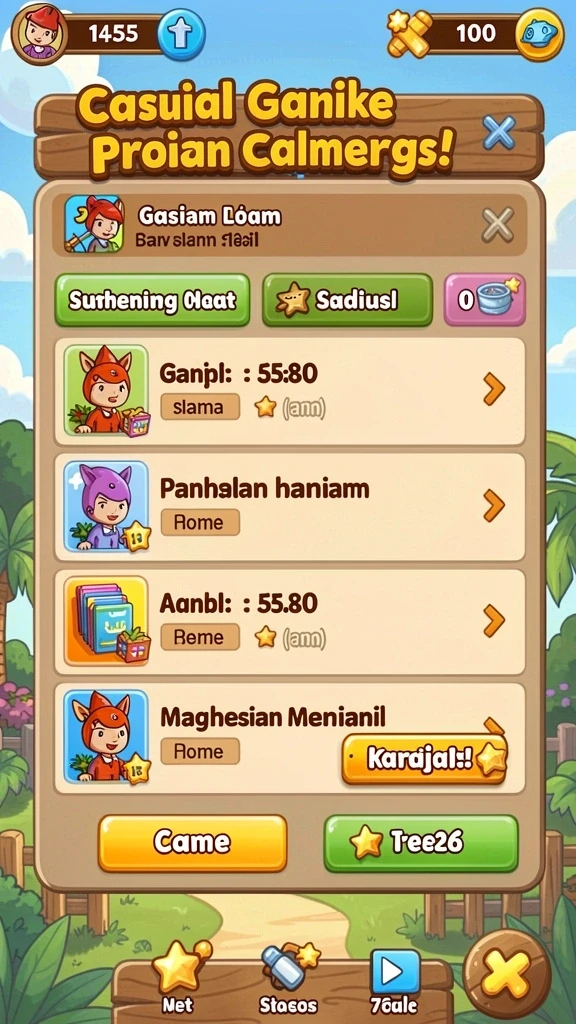This screenshot has width=576, height=1024.
Task: Tap the round wooden X button
Action: [x=507, y=975]
